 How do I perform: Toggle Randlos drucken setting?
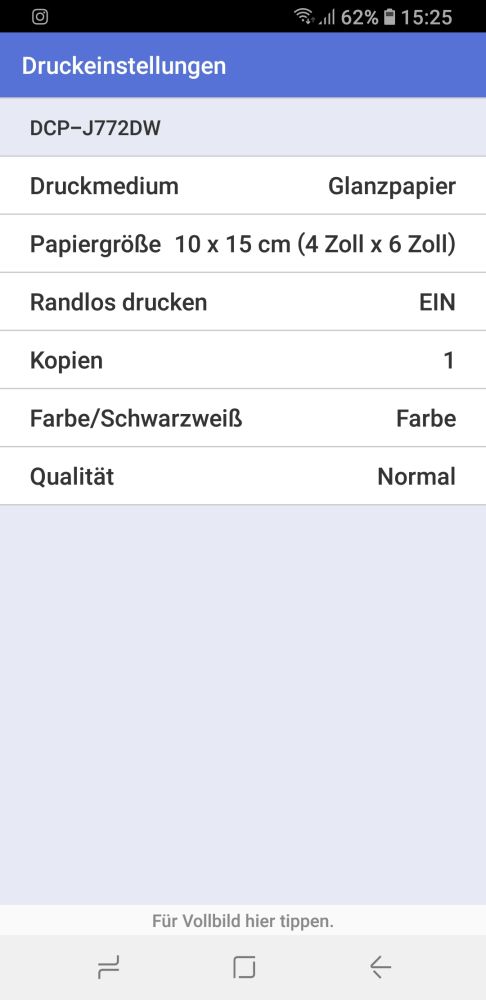(x=243, y=302)
